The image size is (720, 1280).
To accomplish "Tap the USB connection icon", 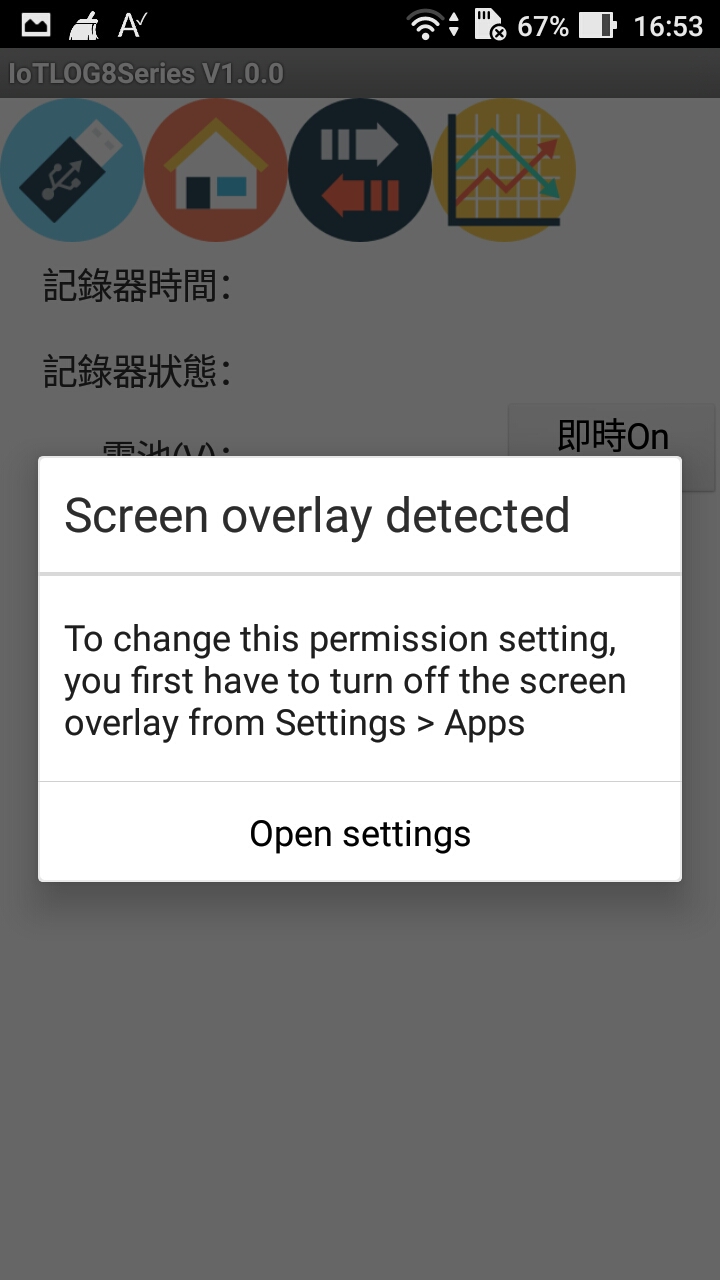I will pos(72,170).
